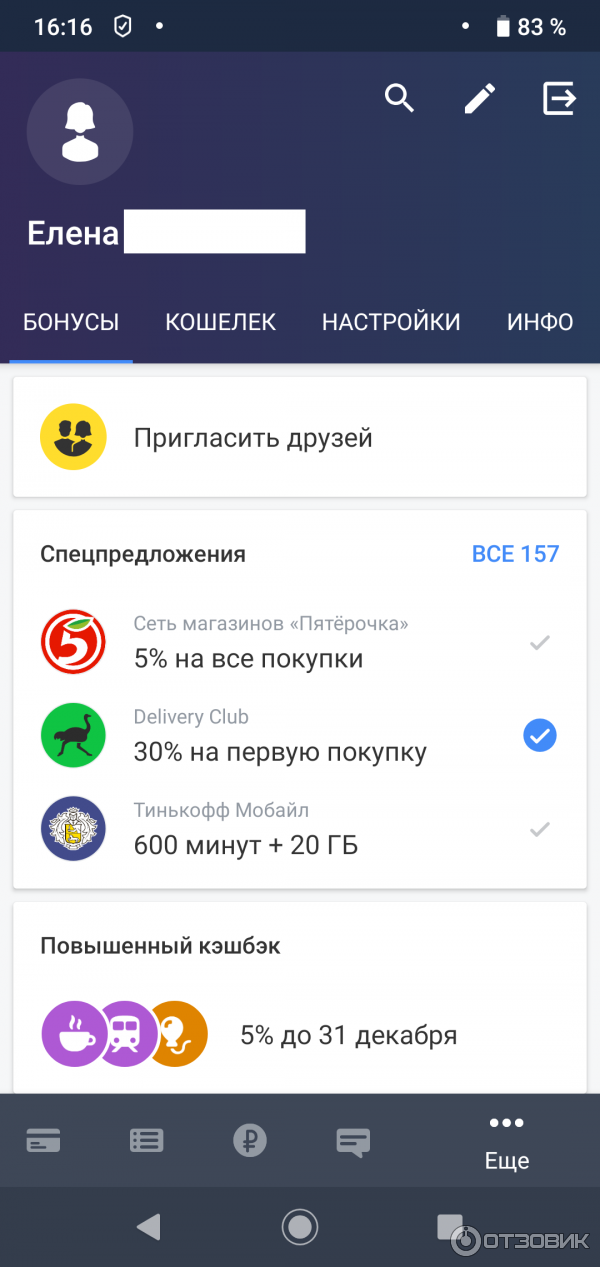Open the chat messages tab
Screen dimensions: 600x1267
click(353, 1141)
